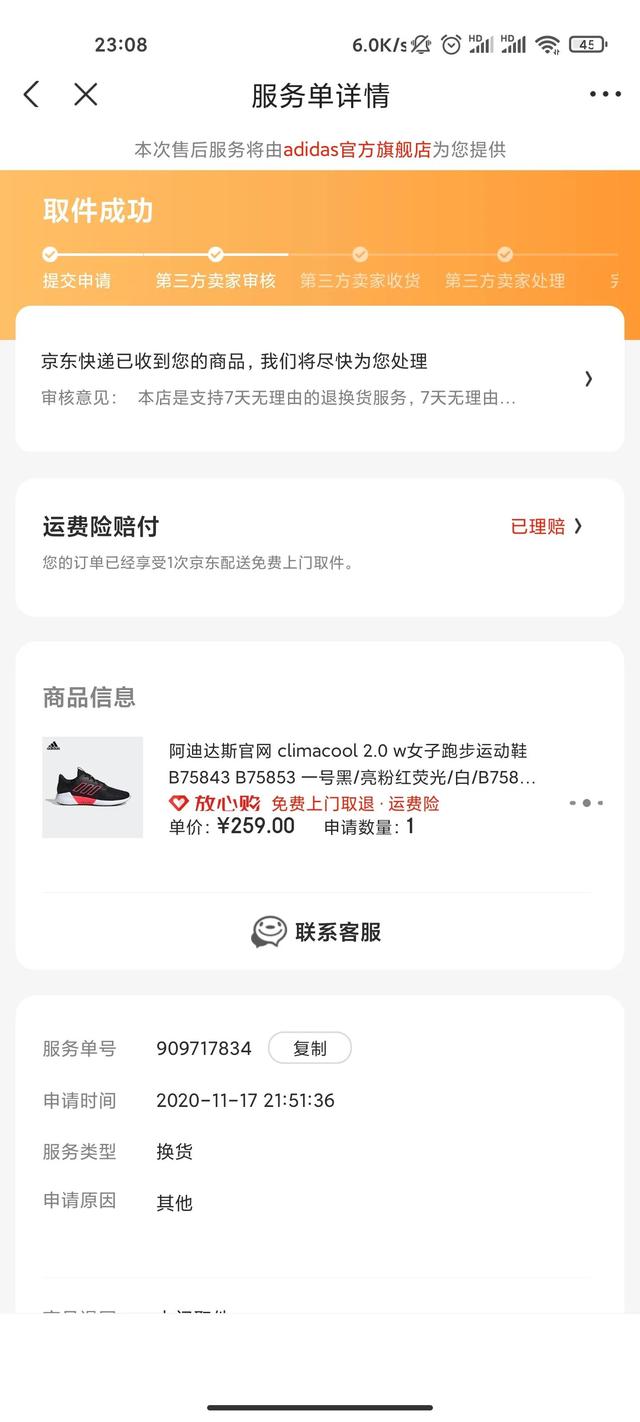View the 已理赔 freight insurance claim
The height and width of the screenshot is (1422, 640).
click(546, 526)
